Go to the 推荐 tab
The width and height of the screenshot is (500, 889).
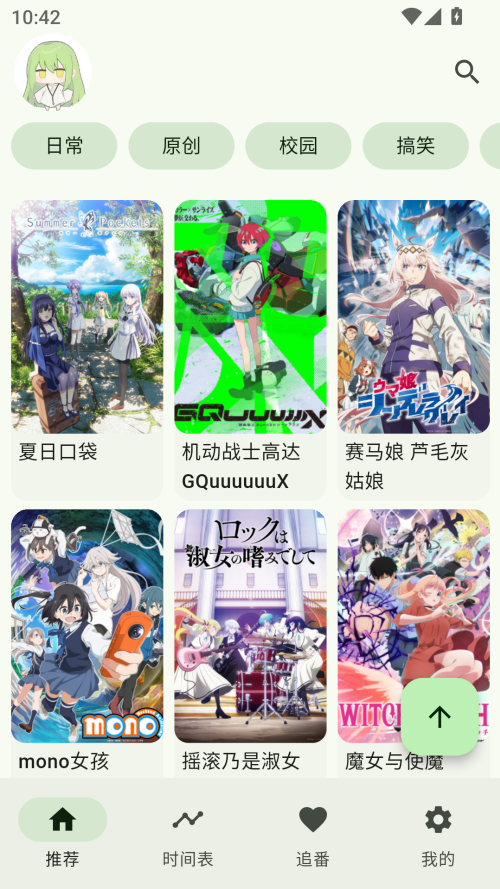(x=62, y=833)
